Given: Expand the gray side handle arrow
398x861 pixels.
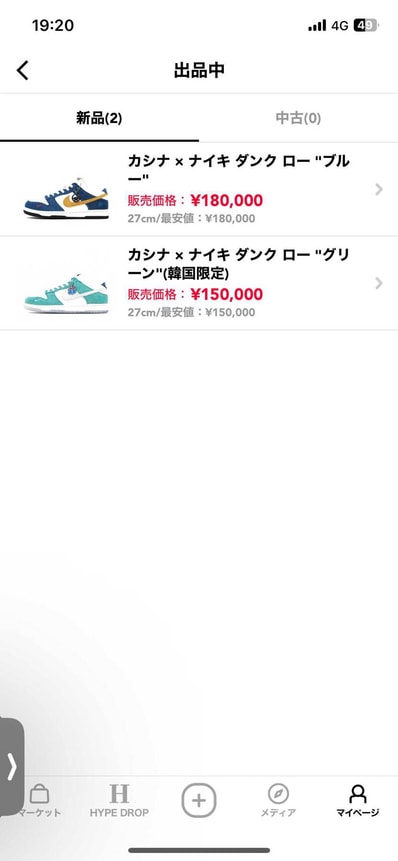Looking at the screenshot, I should pyautogui.click(x=12, y=767).
